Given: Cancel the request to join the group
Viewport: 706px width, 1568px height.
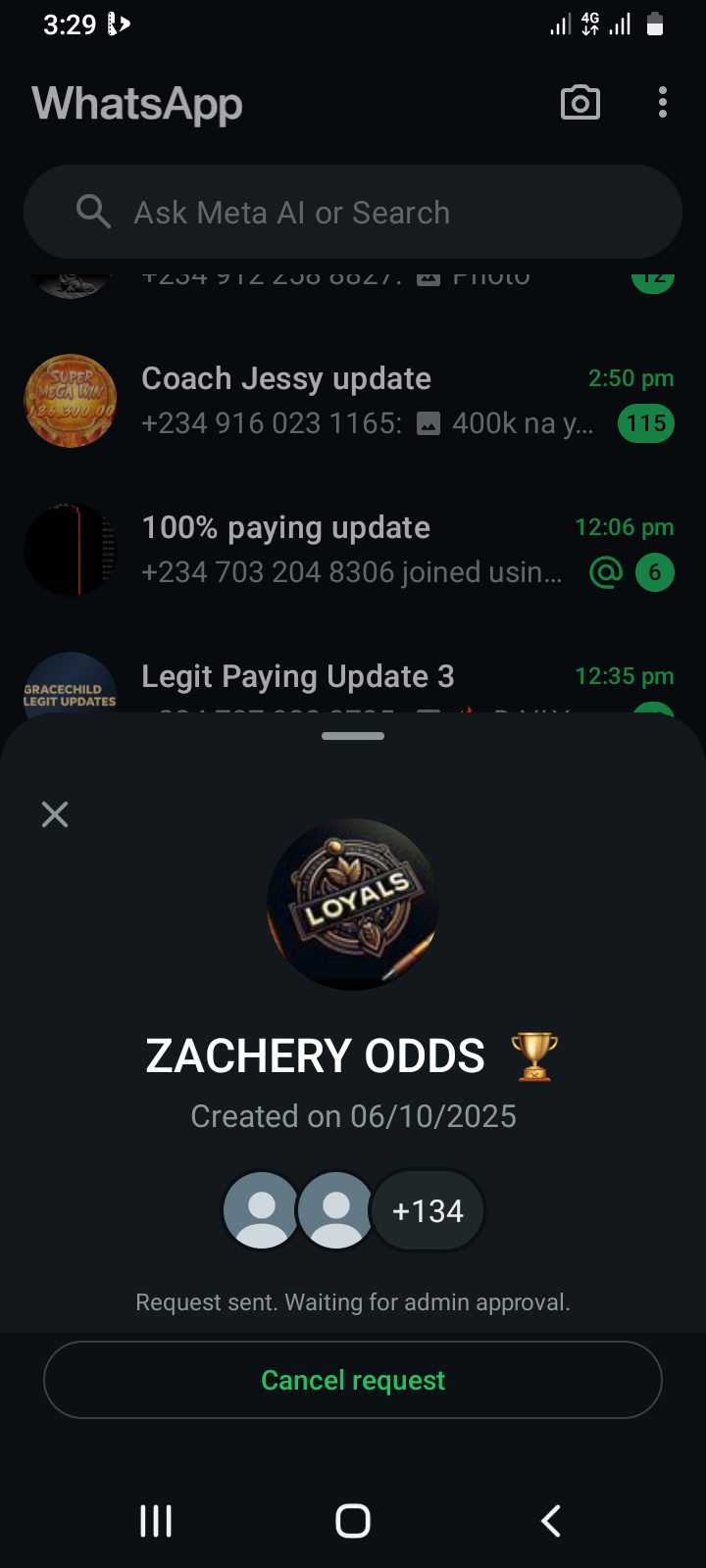Looking at the screenshot, I should point(353,1380).
